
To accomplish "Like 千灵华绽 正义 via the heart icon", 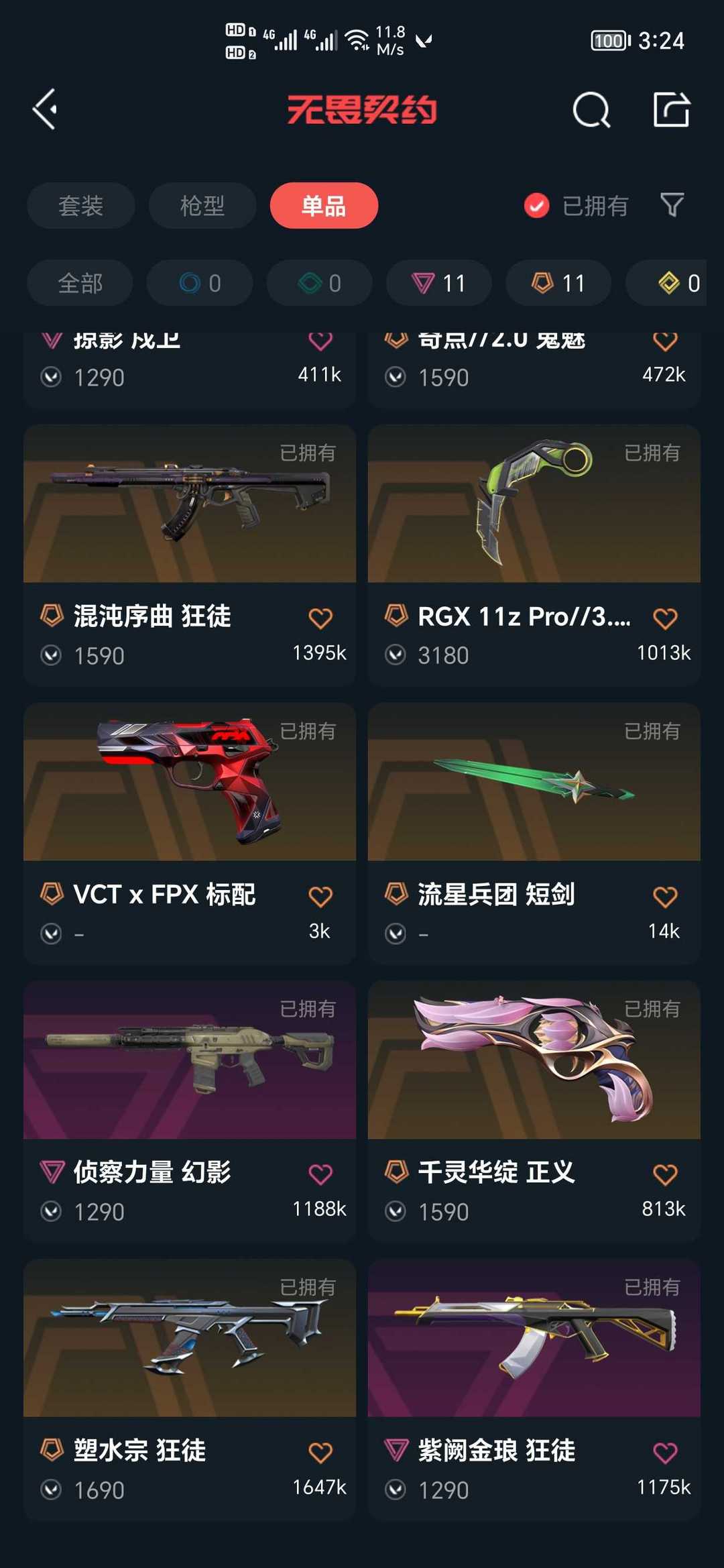I will coord(665,1174).
